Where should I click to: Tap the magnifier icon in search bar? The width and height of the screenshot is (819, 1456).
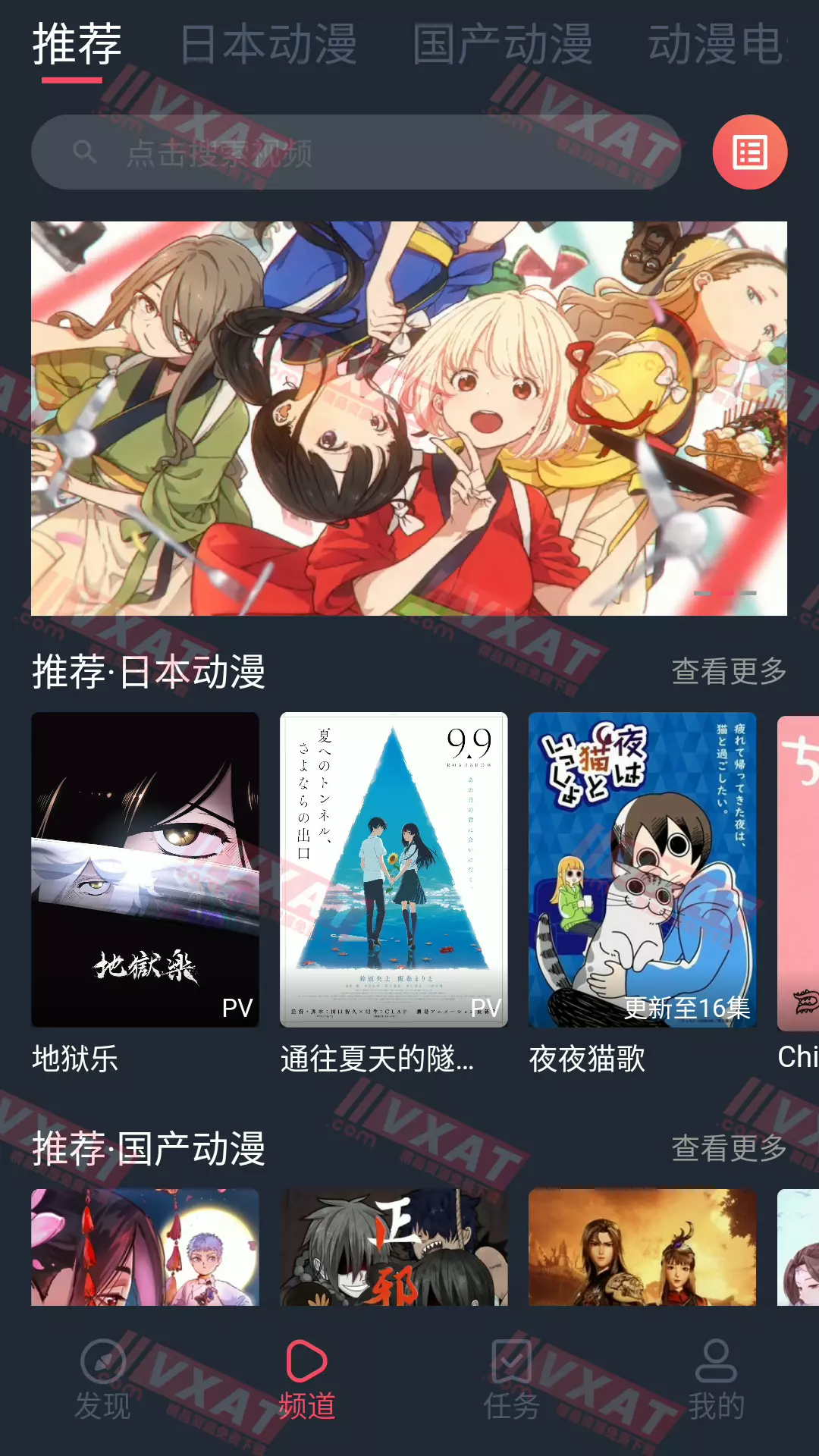(85, 152)
